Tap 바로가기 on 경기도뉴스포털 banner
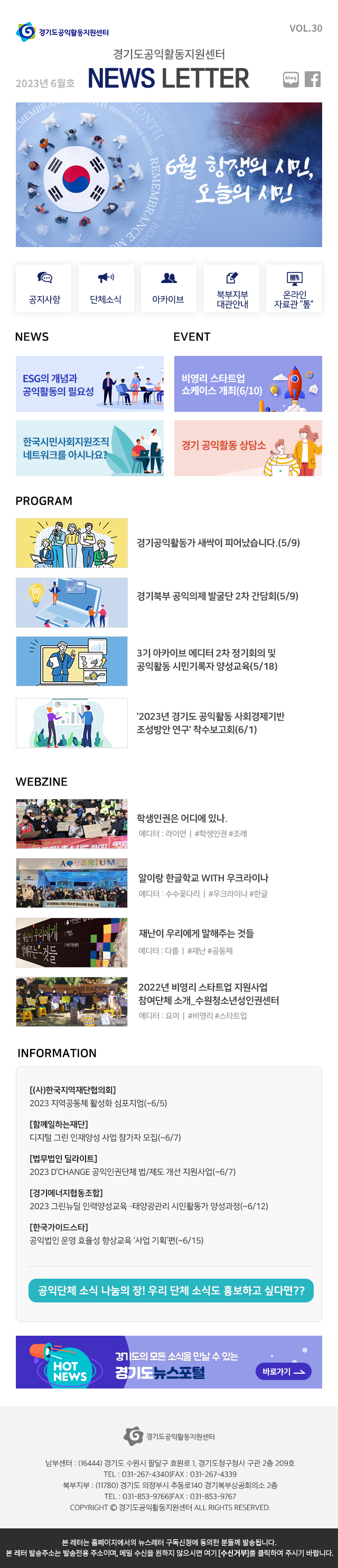Screen dimensions: 338x1568 click(x=283, y=1372)
